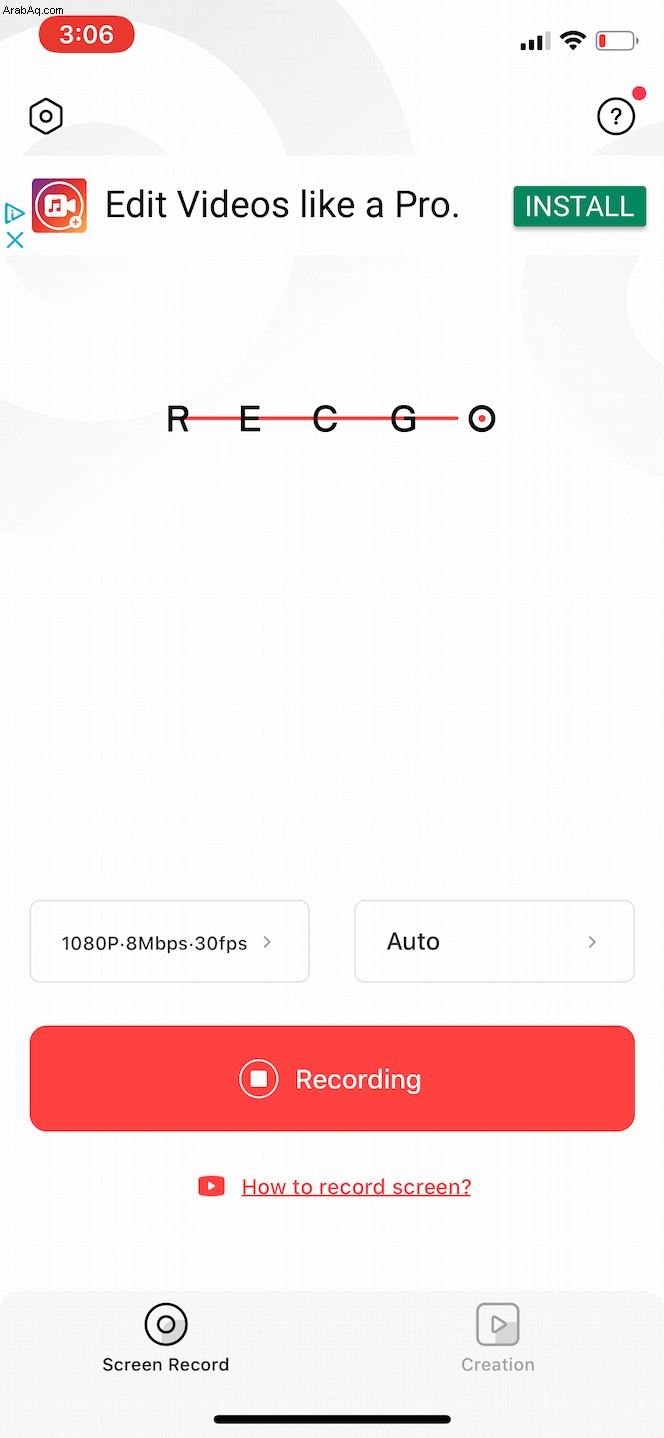
Task: Open the help question mark icon
Action: tap(615, 117)
